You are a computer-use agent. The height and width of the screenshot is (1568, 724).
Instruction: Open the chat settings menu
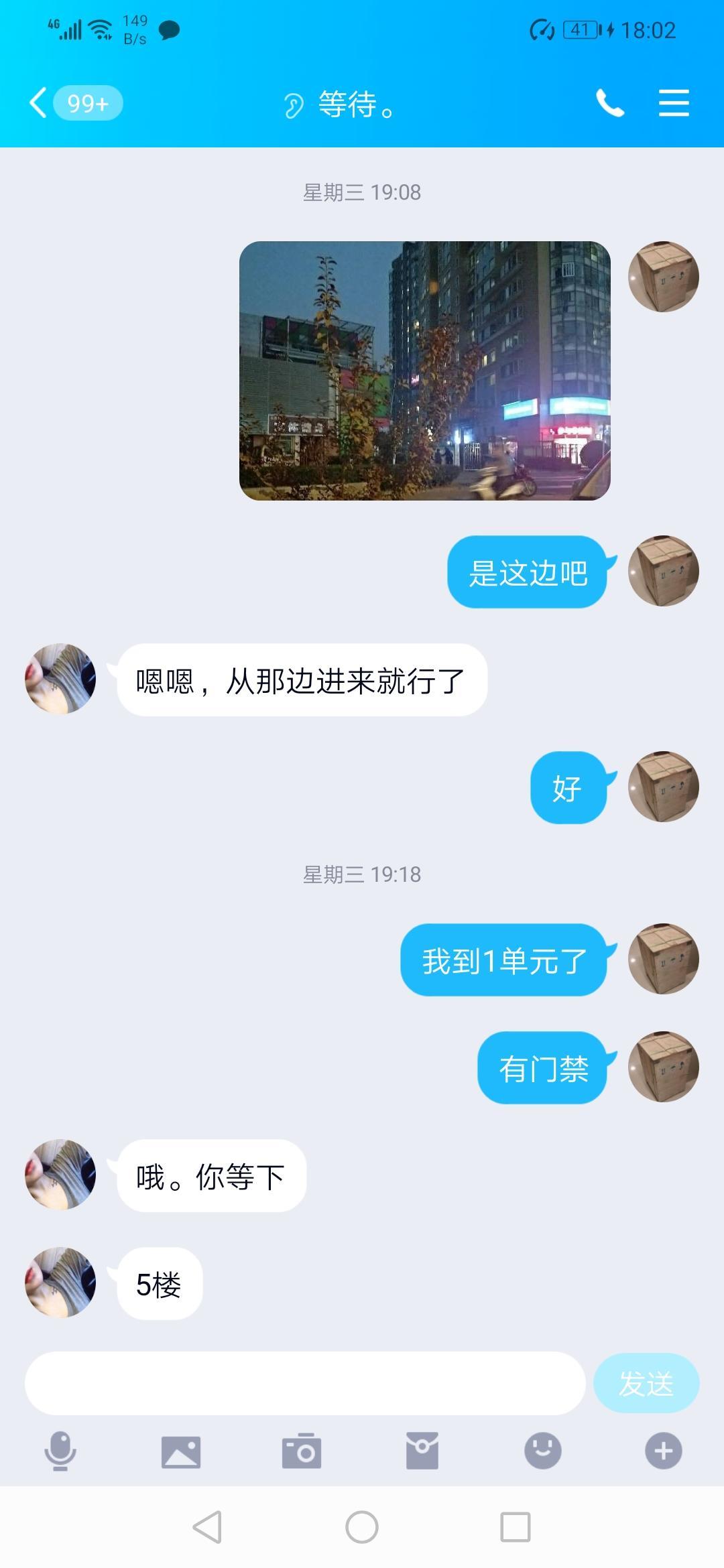(673, 103)
